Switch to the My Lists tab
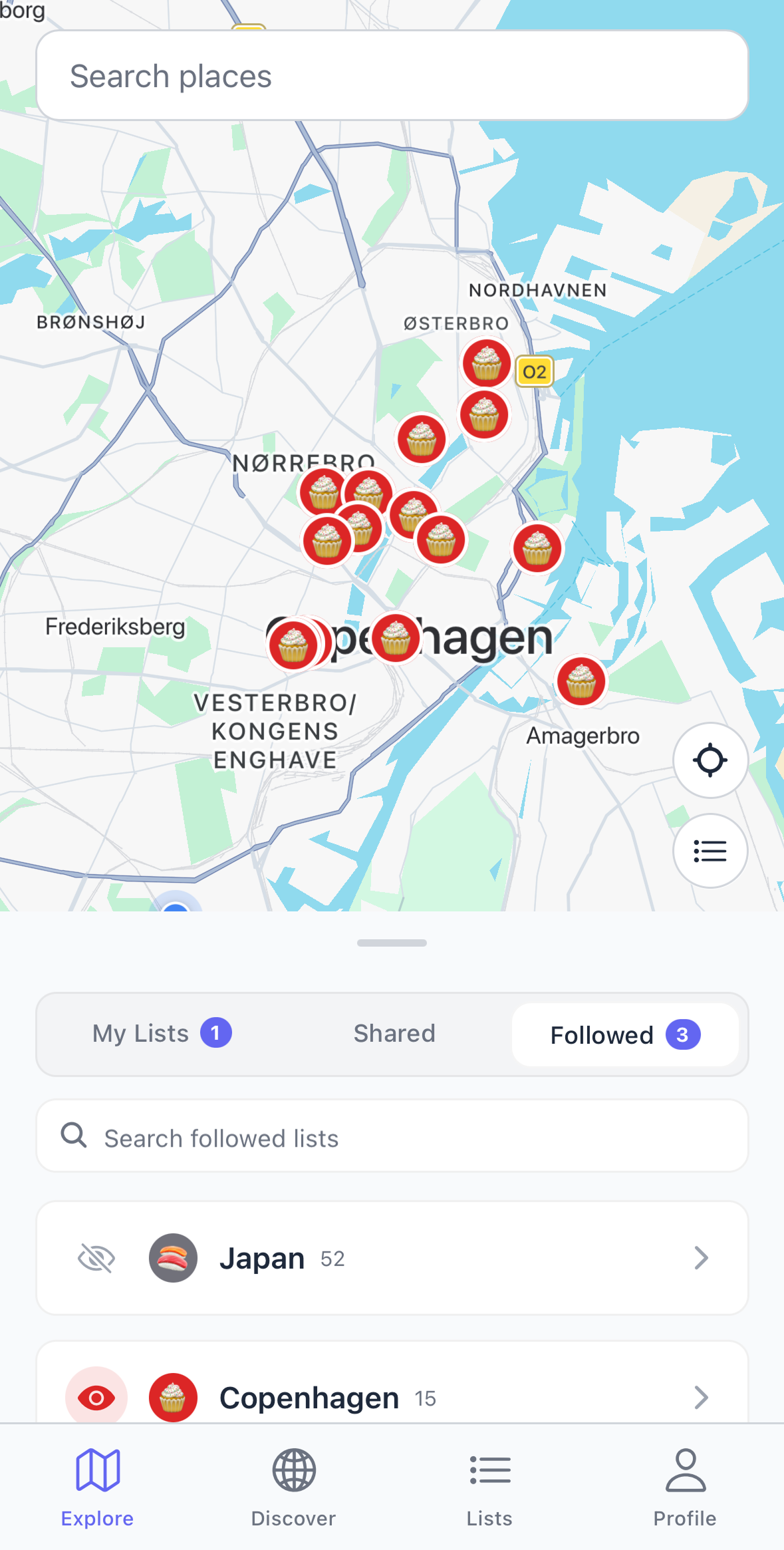The height and width of the screenshot is (1550, 784). 161,1033
